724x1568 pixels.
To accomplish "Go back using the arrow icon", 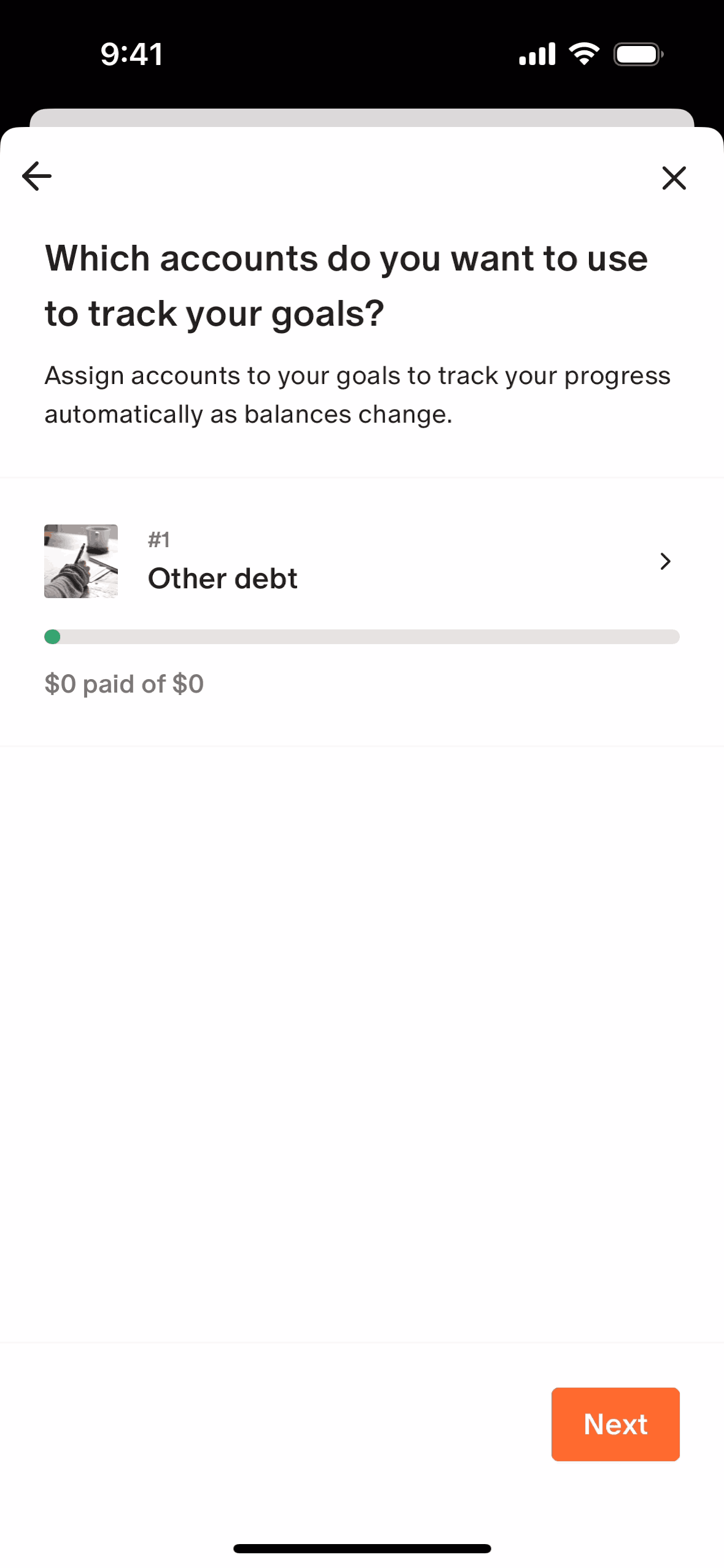I will (37, 177).
